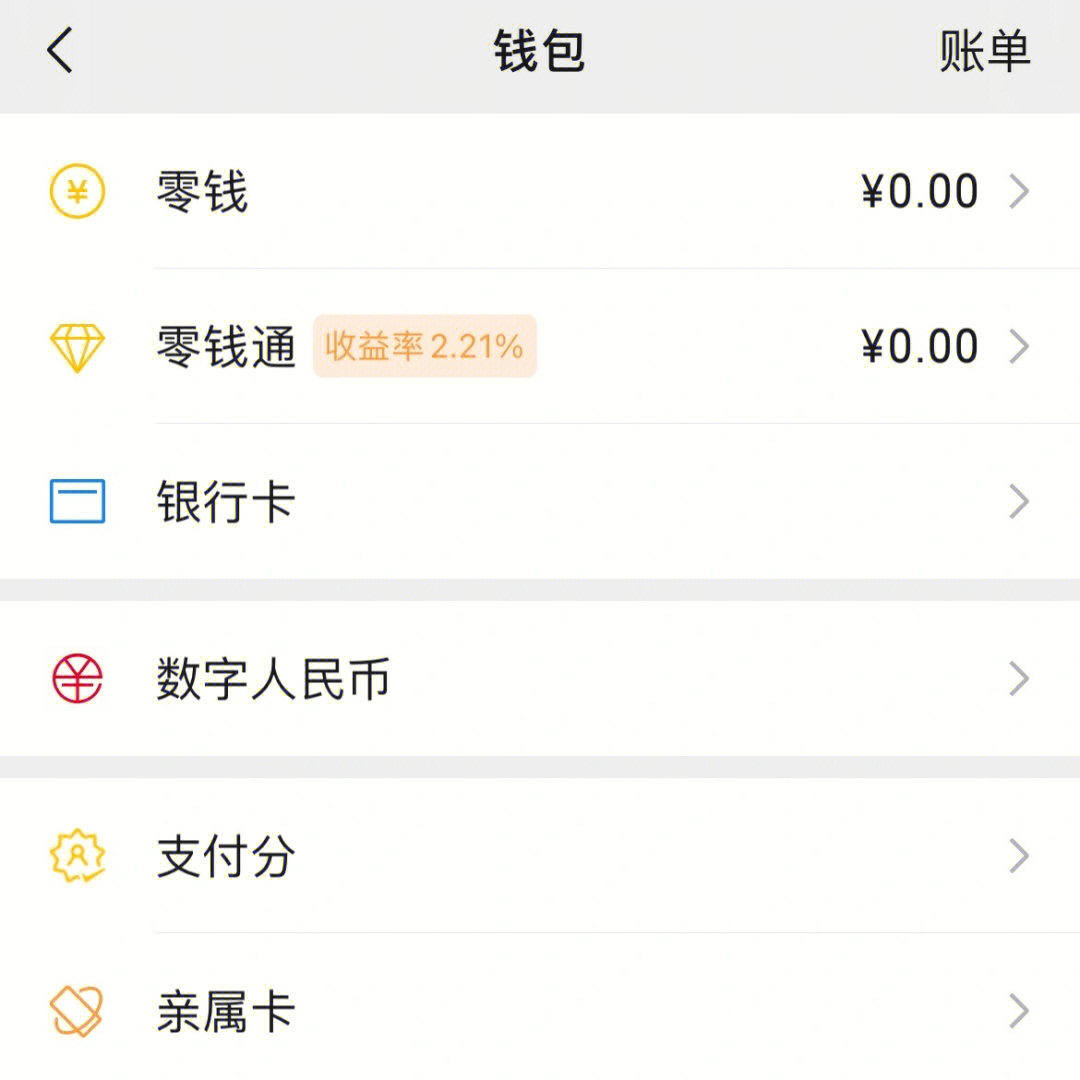Open 数字人民币 digital yuan
The height and width of the screenshot is (1080, 1080).
tap(540, 679)
